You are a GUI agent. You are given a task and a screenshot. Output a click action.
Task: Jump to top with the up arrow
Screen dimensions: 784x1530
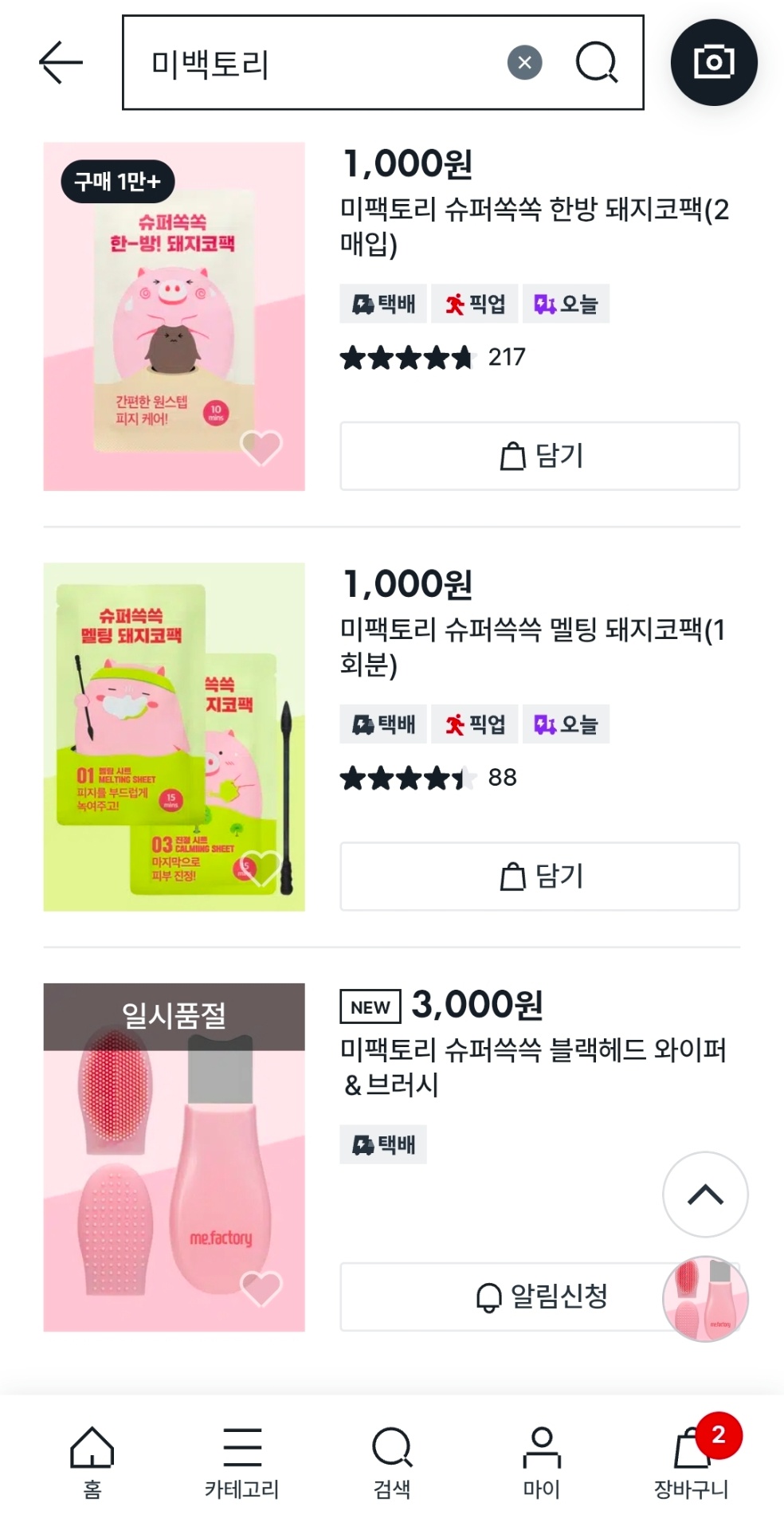pos(705,1194)
